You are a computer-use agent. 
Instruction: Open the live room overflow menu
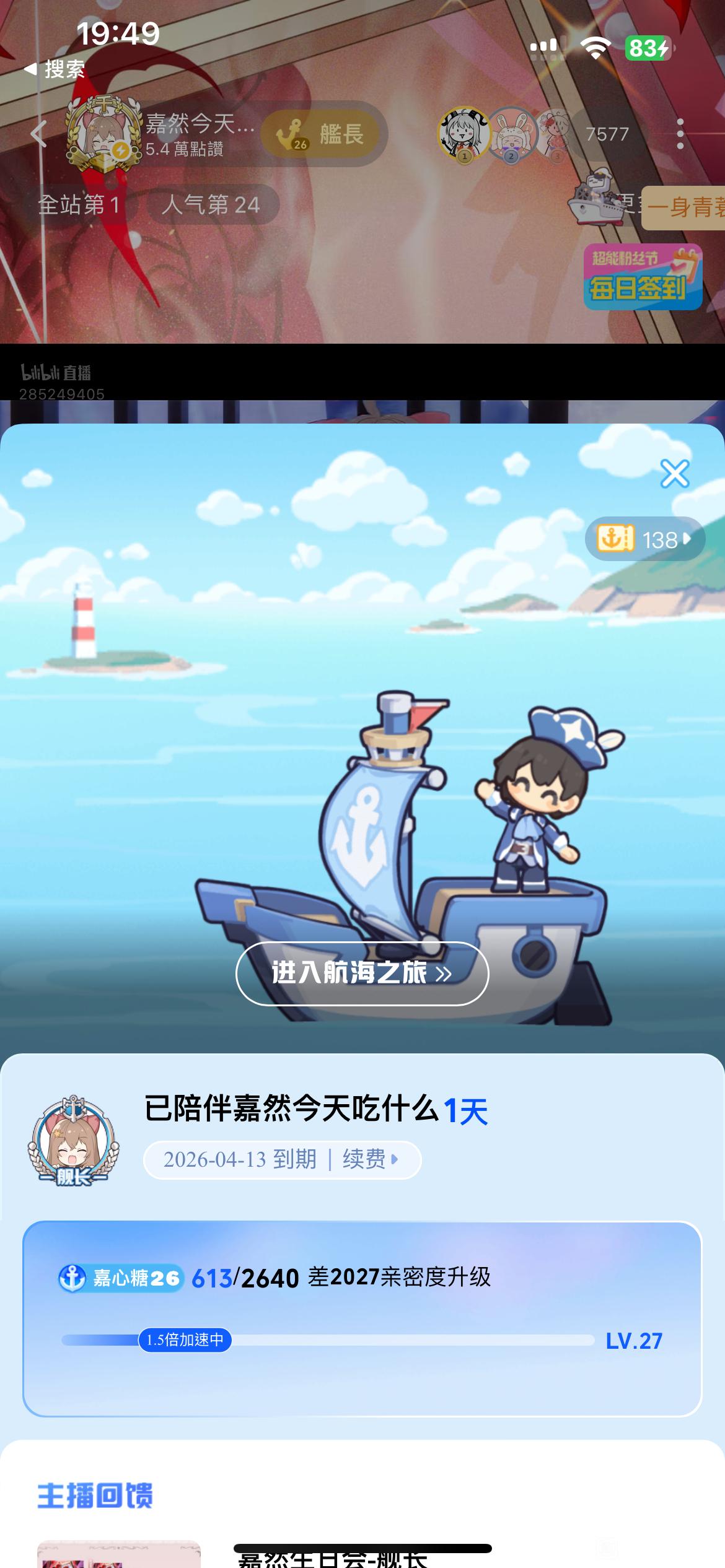click(680, 134)
